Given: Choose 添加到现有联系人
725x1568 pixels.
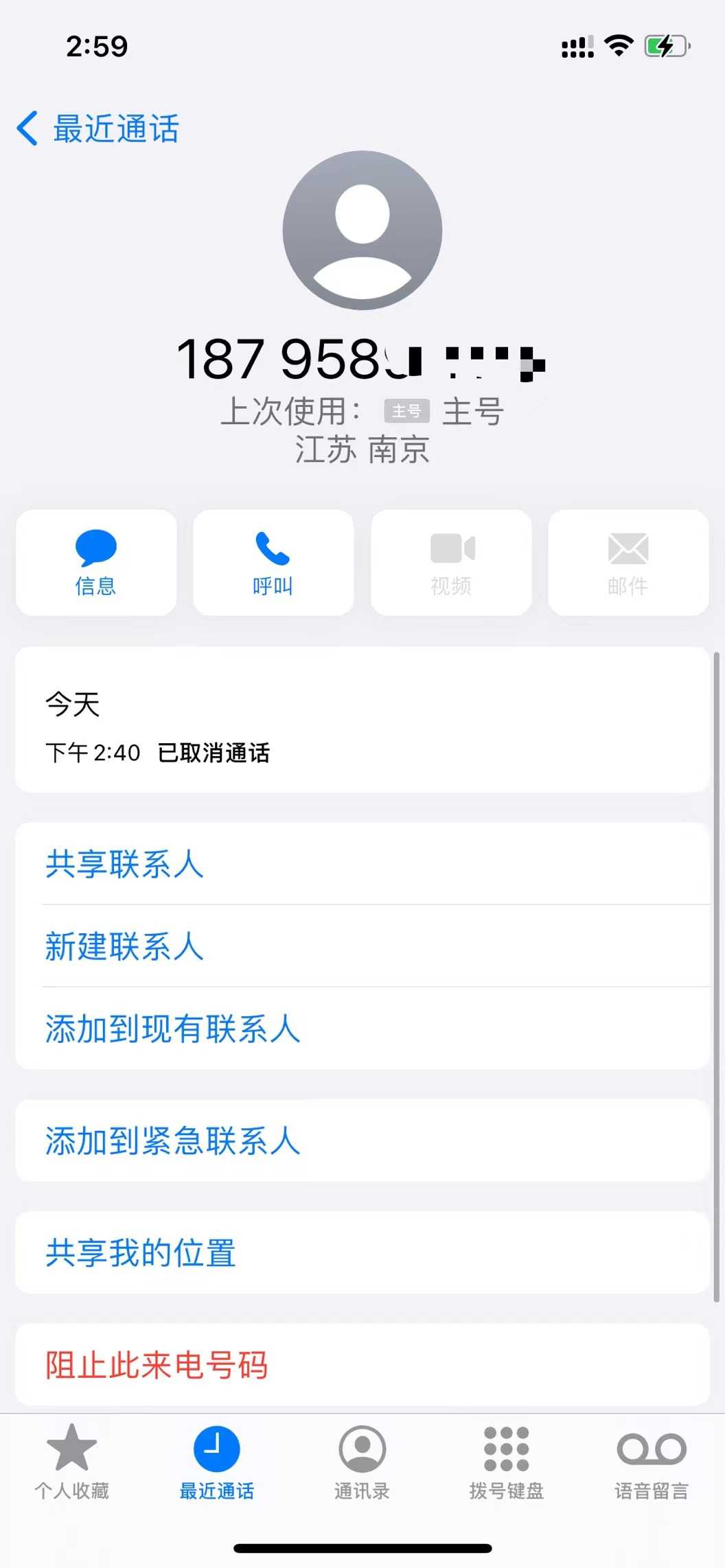Looking at the screenshot, I should [x=172, y=1029].
